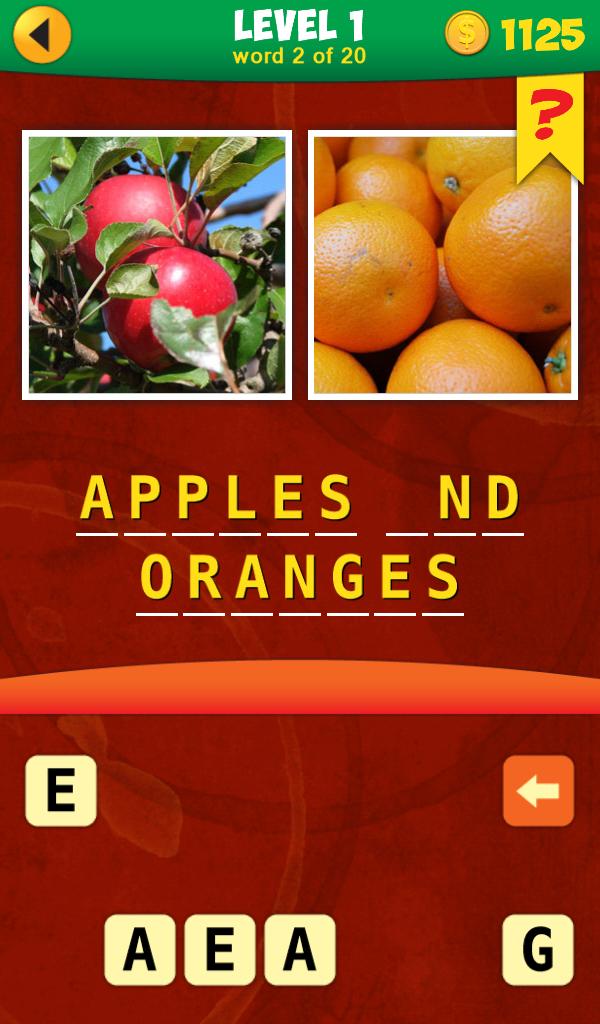600x1024 pixels.
Task: Choose the E tile between the A tiles
Action: click(x=220, y=949)
